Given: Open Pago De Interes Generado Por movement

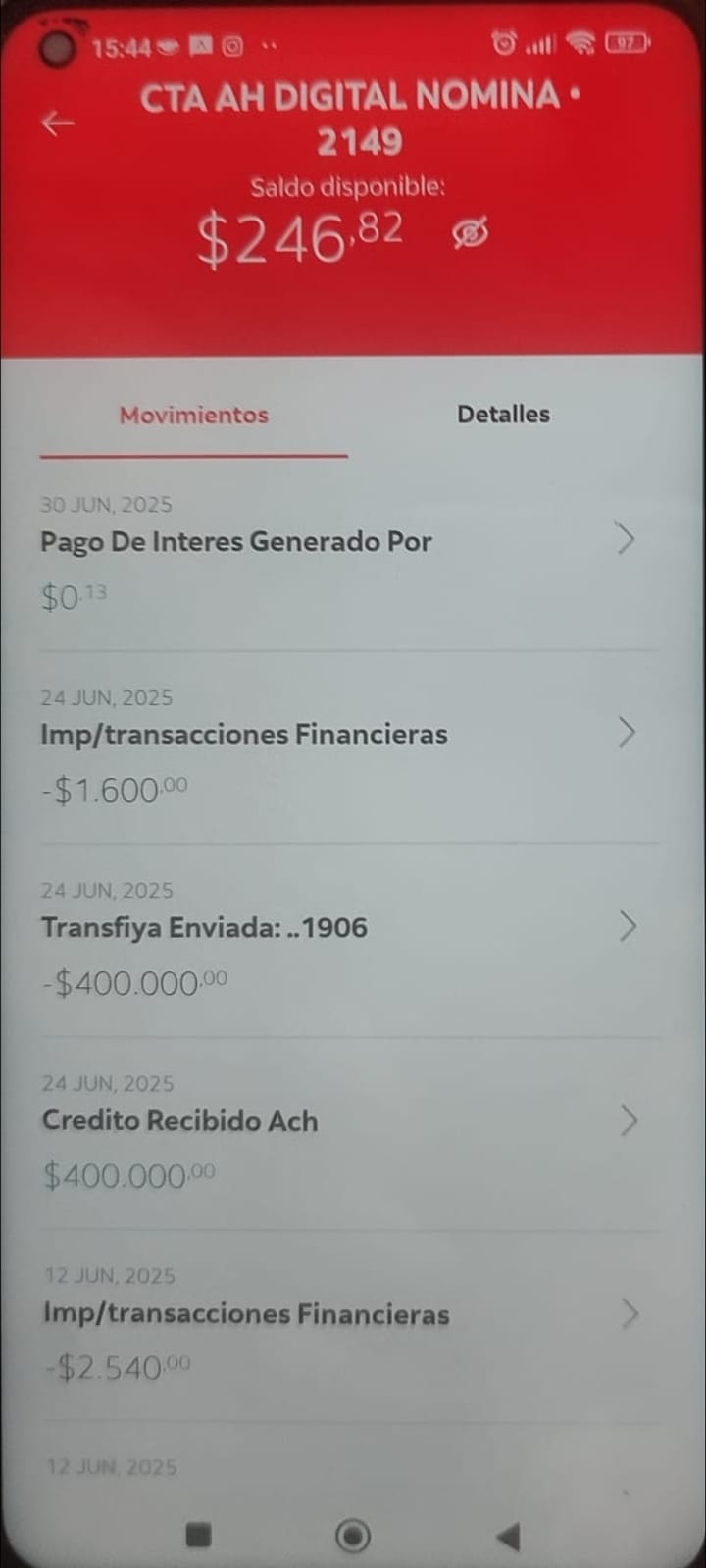Looking at the screenshot, I should 333,554.
